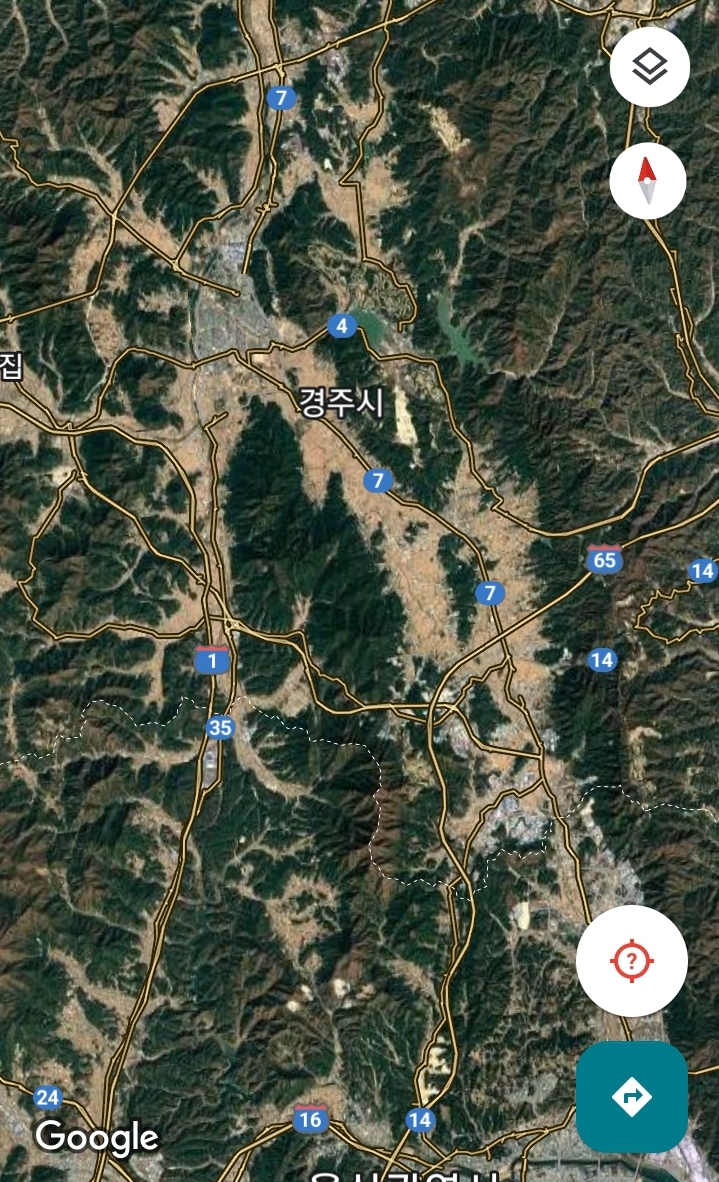Image resolution: width=719 pixels, height=1182 pixels.
Task: Open directions with the turn arrow button
Action: click(632, 1096)
